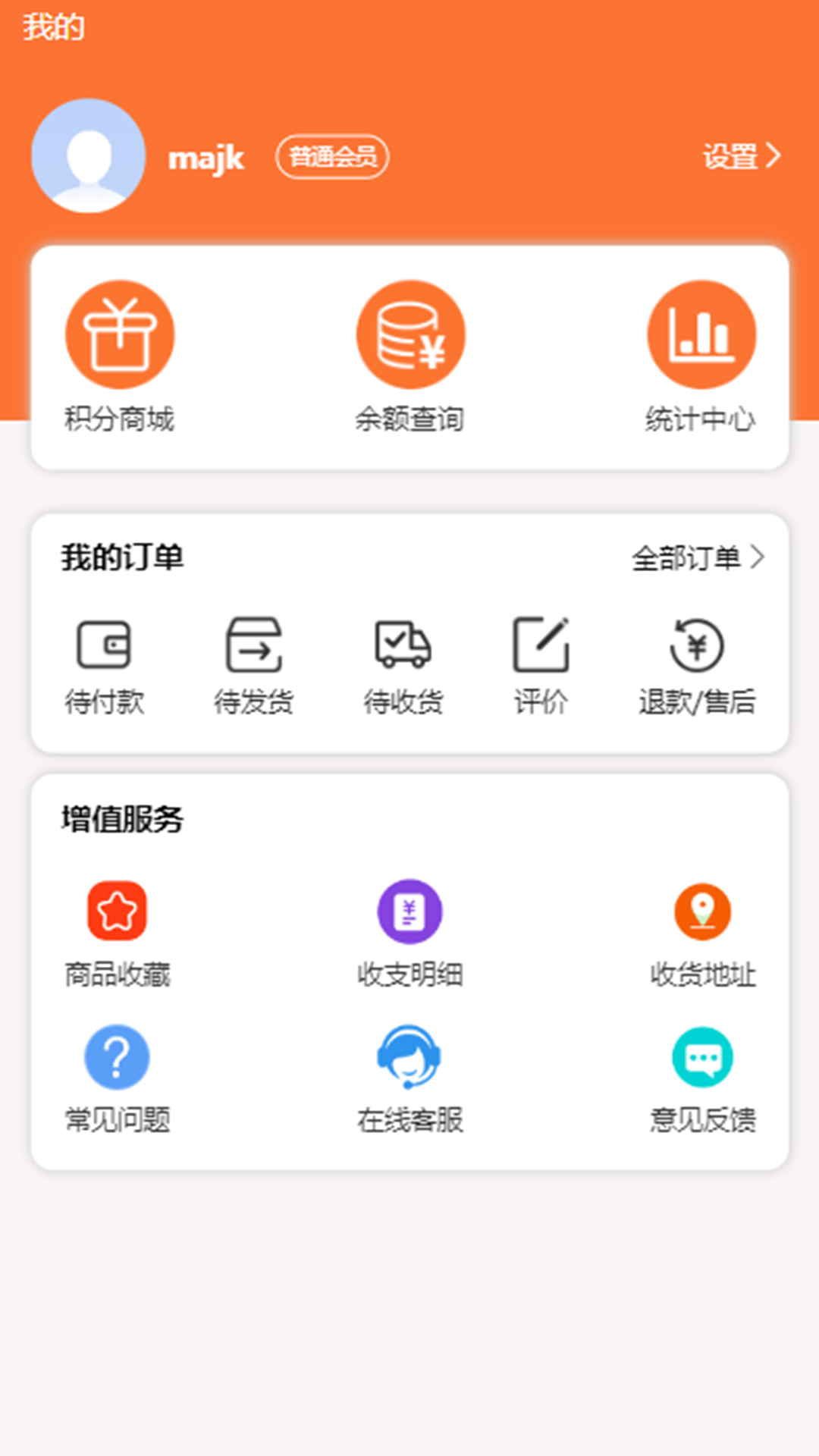The image size is (819, 1456).
Task: Tap the 普通会员 membership badge
Action: click(332, 157)
